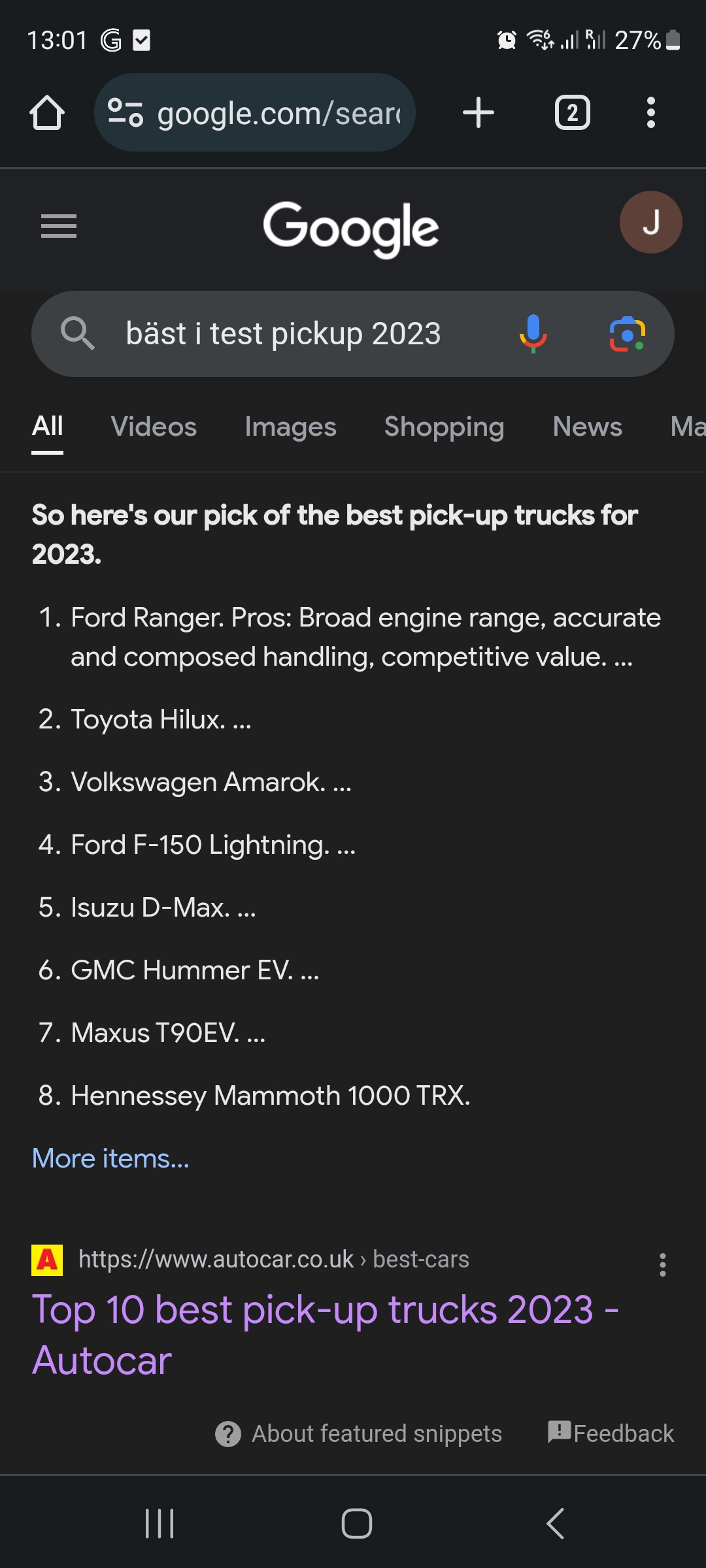Go back with the system back button

tap(555, 1524)
